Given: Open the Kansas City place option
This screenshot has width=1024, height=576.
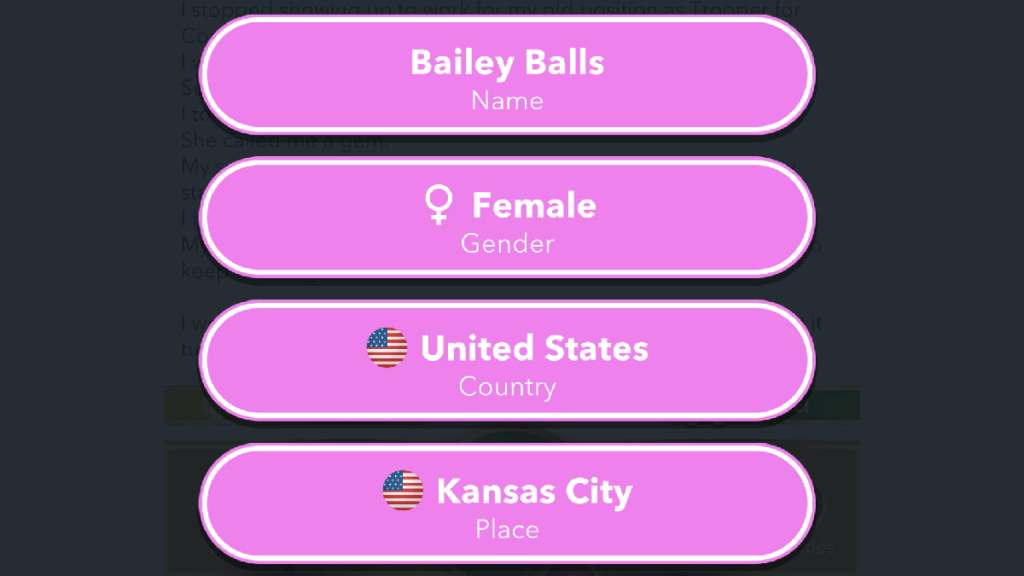Looking at the screenshot, I should [x=507, y=504].
